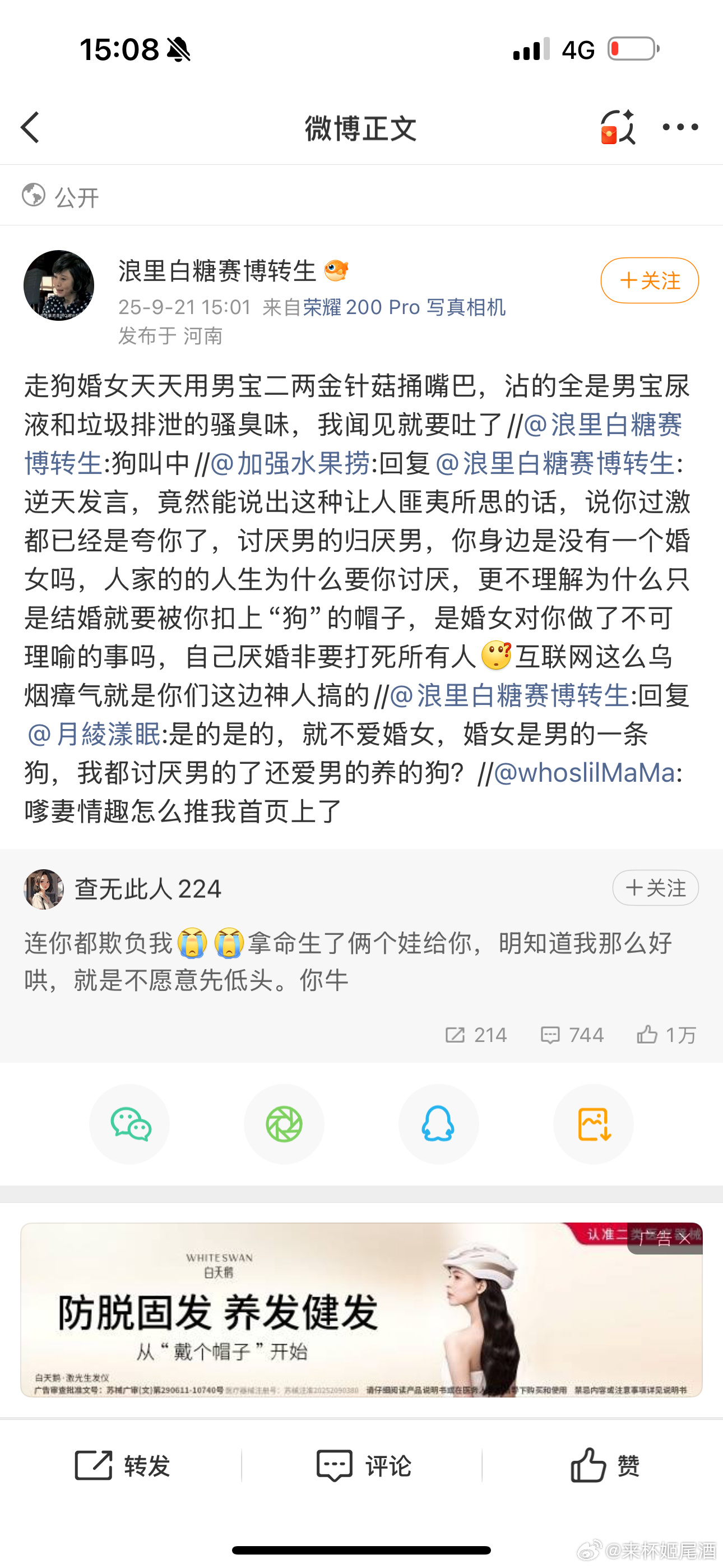Open the red envelope search icon
Screen dimensions: 723x1568
(617, 127)
